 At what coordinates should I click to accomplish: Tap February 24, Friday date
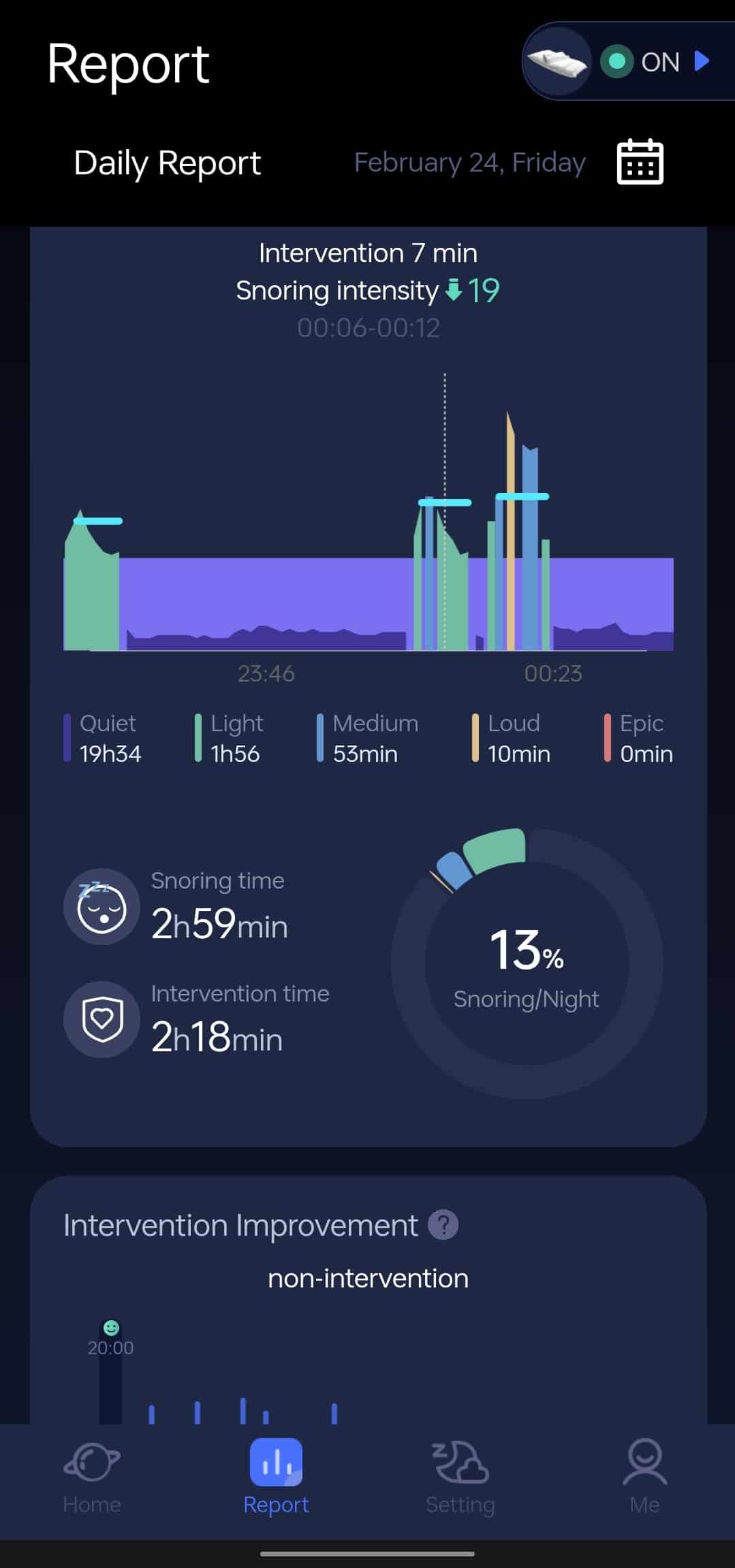point(470,163)
